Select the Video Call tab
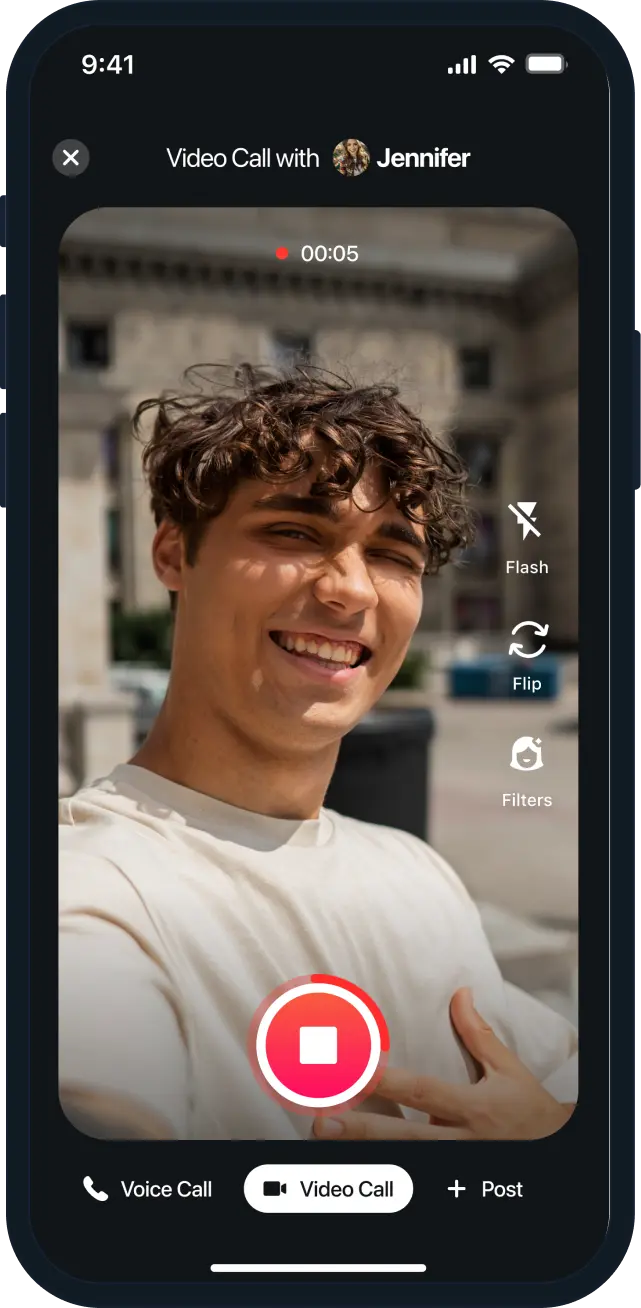 coord(328,1189)
